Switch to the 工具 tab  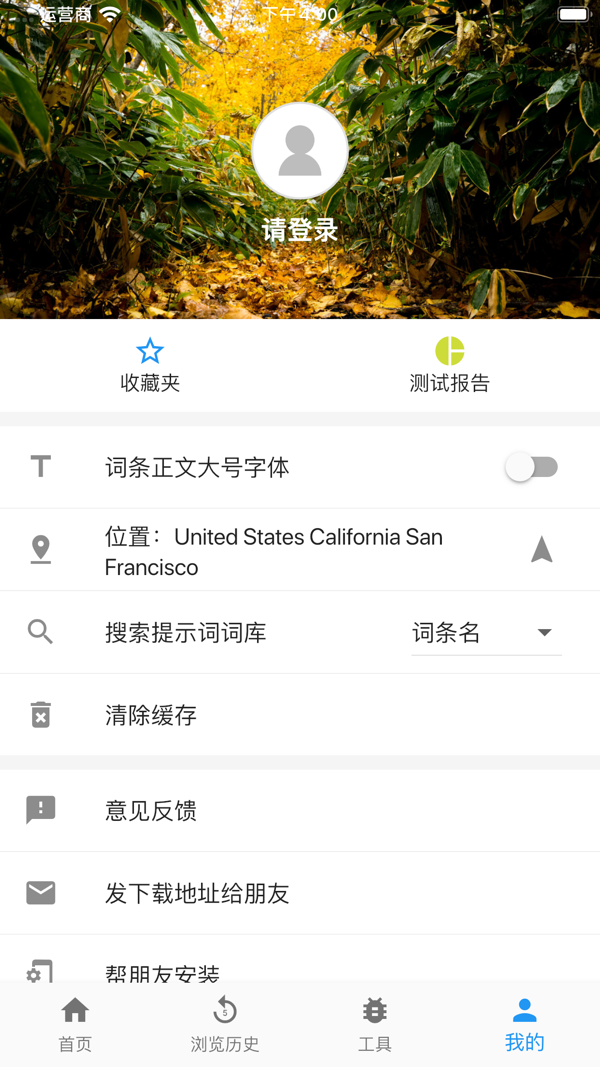pos(375,1024)
